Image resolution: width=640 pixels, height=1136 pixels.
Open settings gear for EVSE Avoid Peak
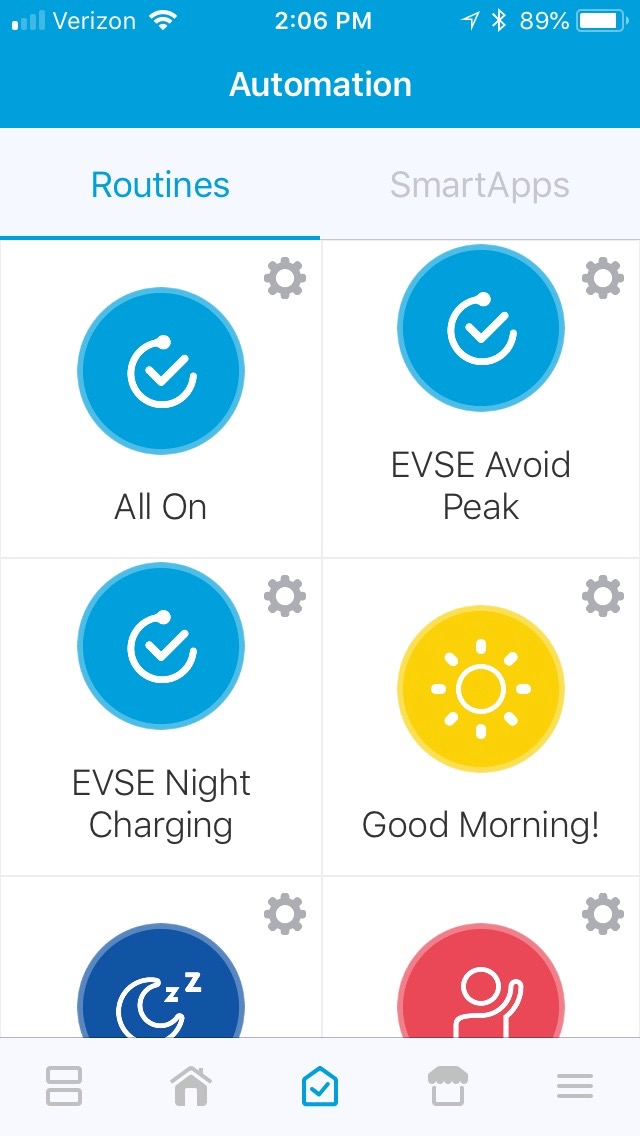pyautogui.click(x=602, y=279)
